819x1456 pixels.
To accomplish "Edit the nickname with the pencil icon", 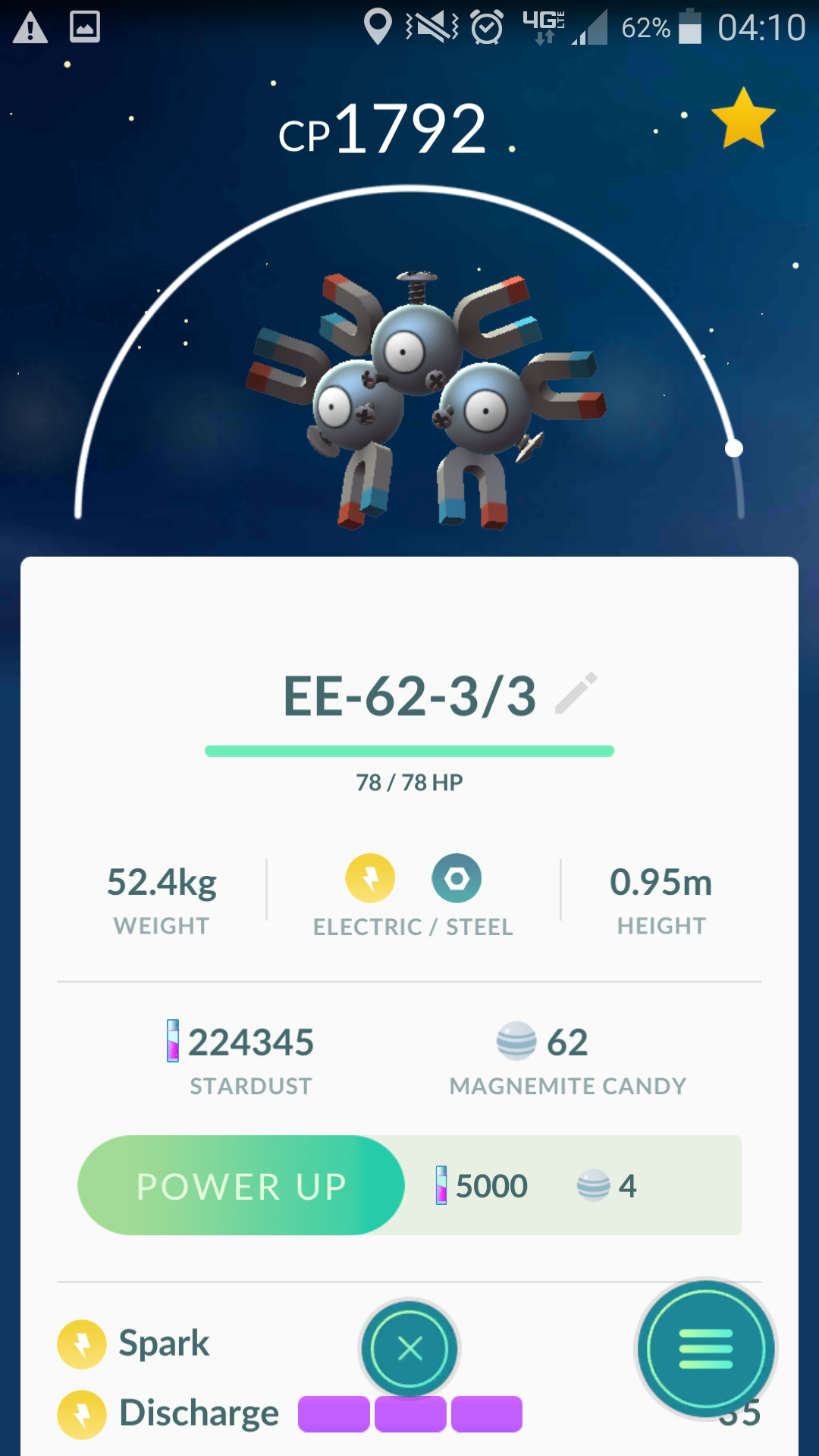I will click(576, 693).
